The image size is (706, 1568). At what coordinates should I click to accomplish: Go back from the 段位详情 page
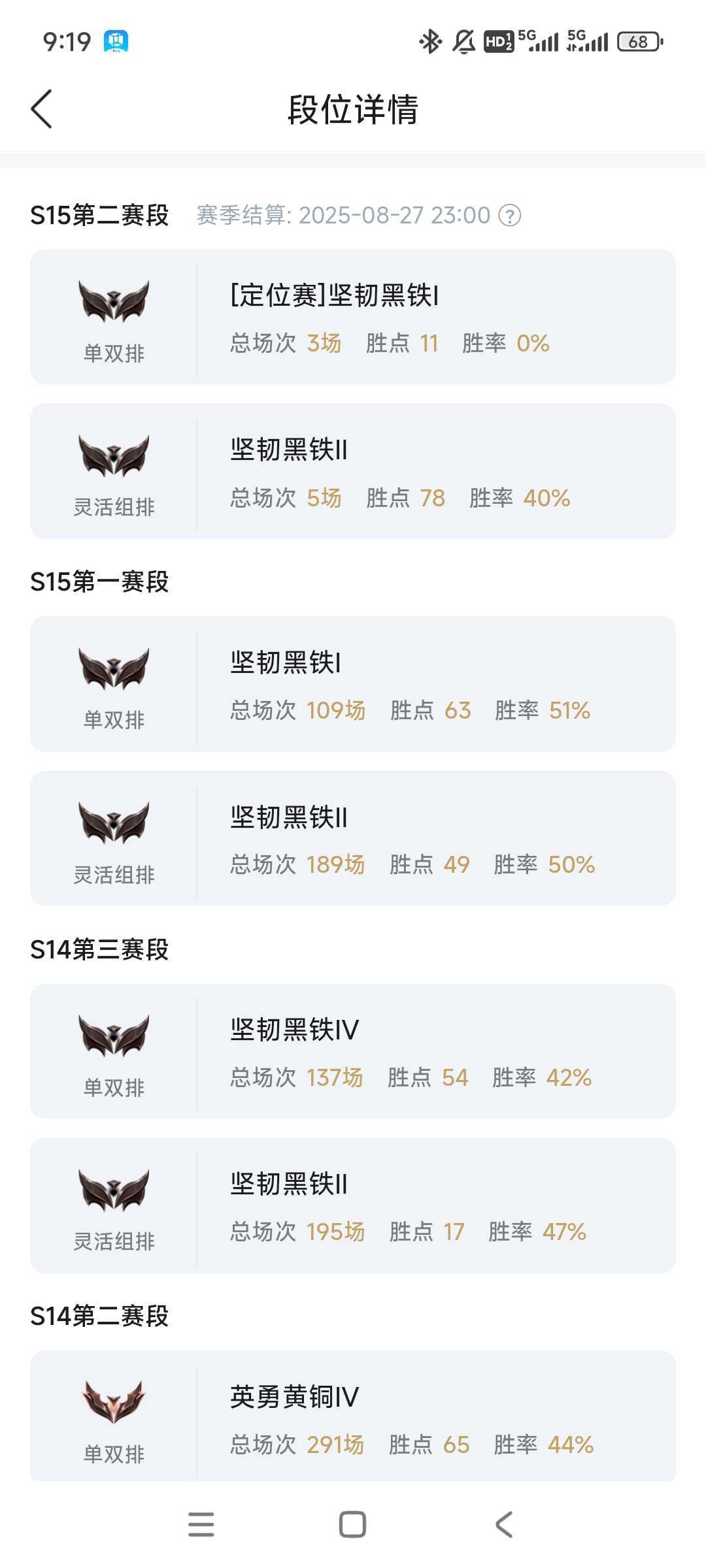pos(41,109)
